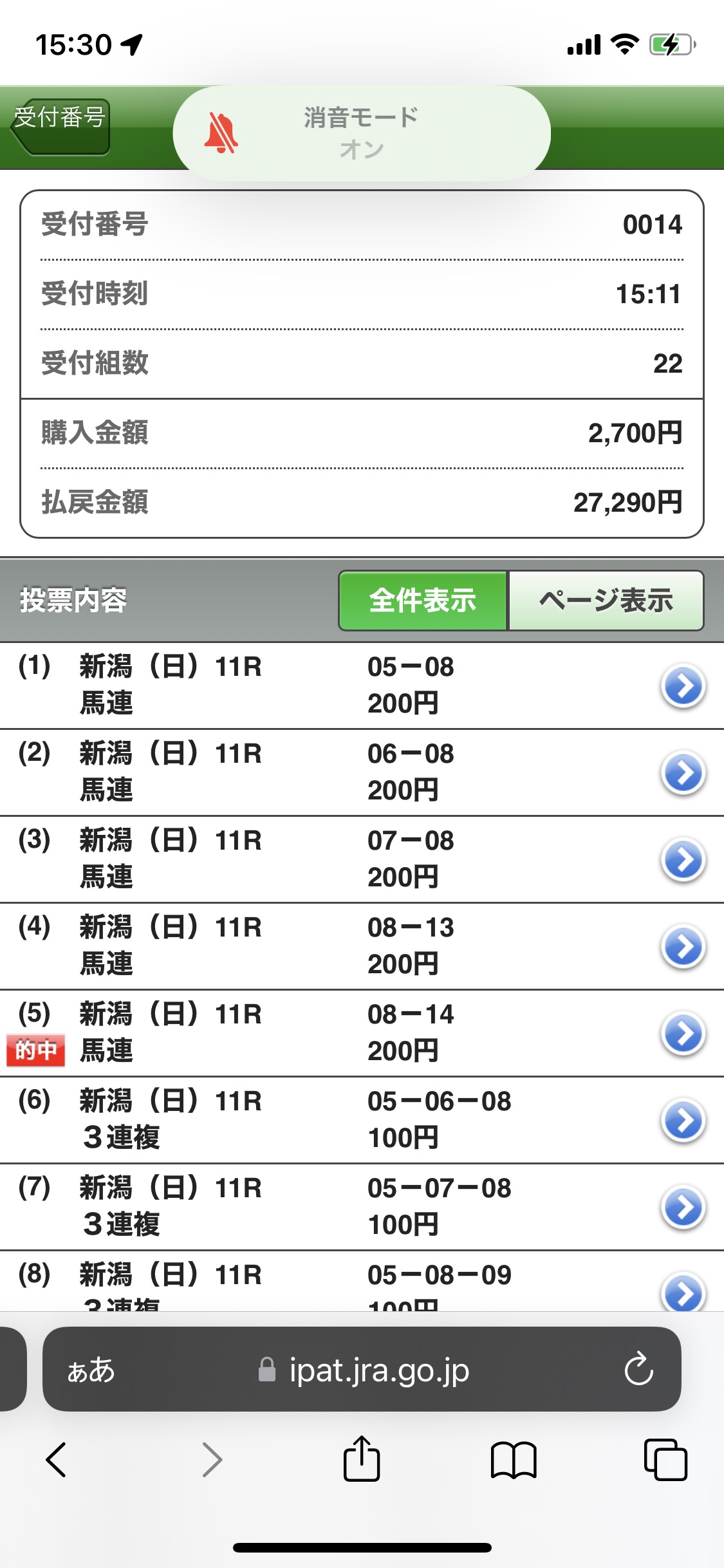Open Safari bookmarks

pos(513,1459)
